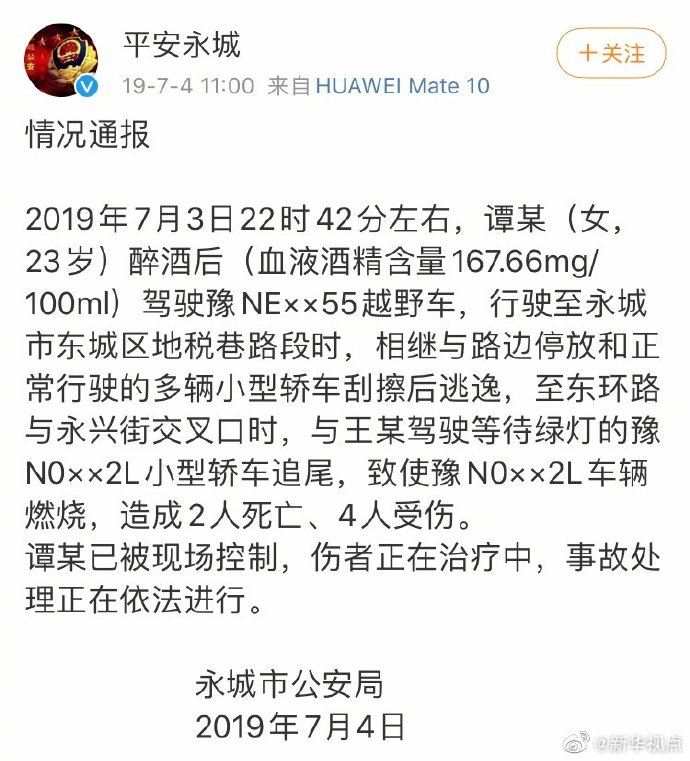The width and height of the screenshot is (690, 761).
Task: Follow the 平安永城 account
Action: (611, 53)
